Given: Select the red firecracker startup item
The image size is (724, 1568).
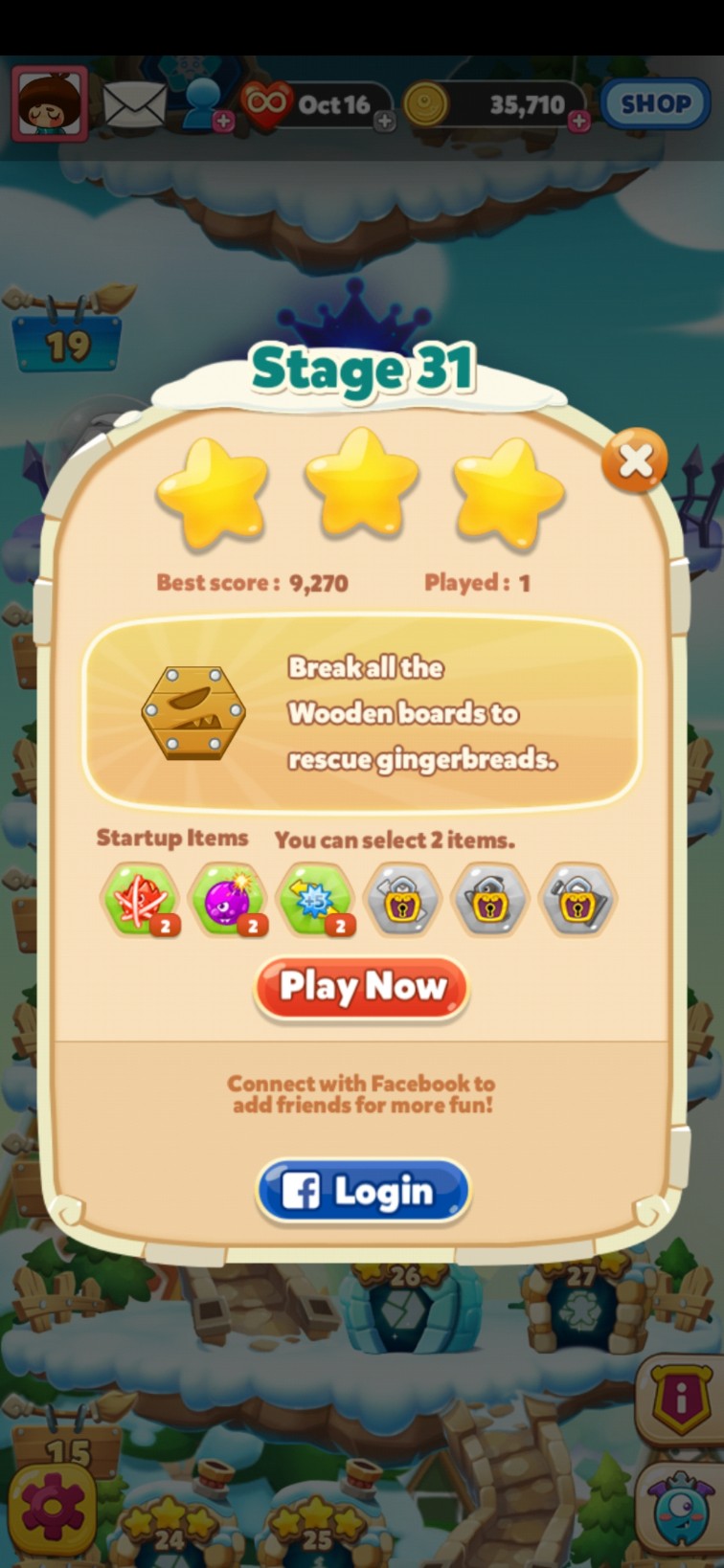Looking at the screenshot, I should 140,899.
